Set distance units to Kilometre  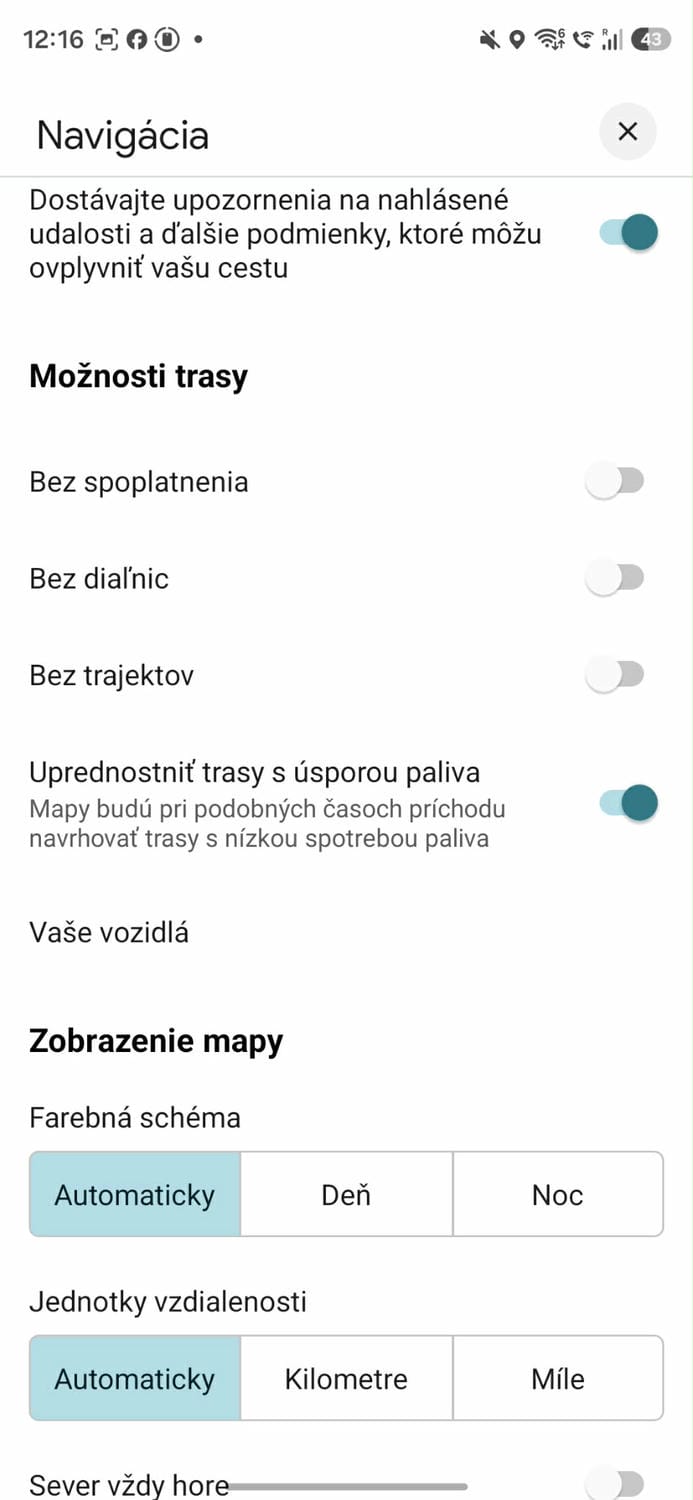point(346,1378)
